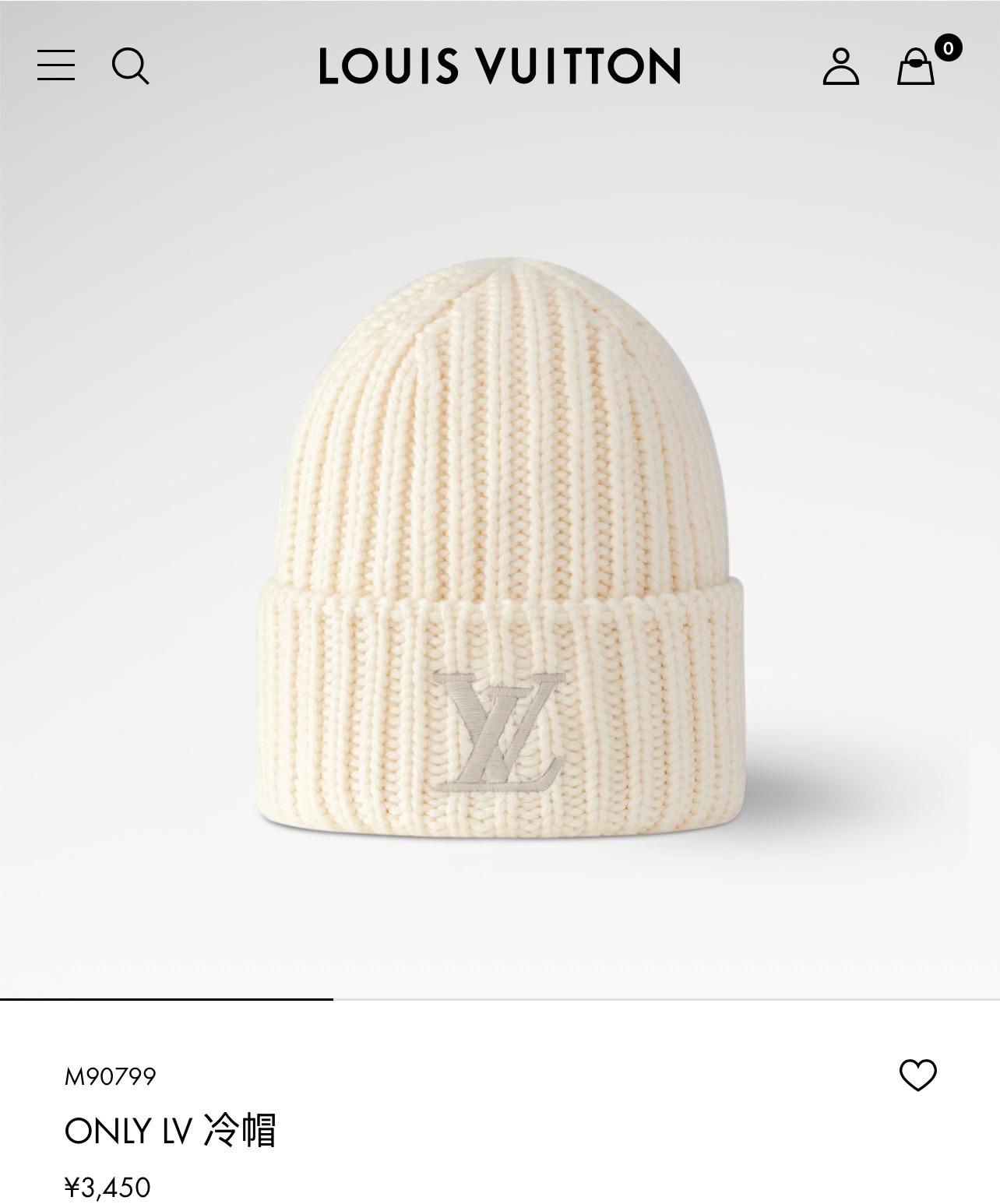Open the account profile icon

[x=840, y=66]
